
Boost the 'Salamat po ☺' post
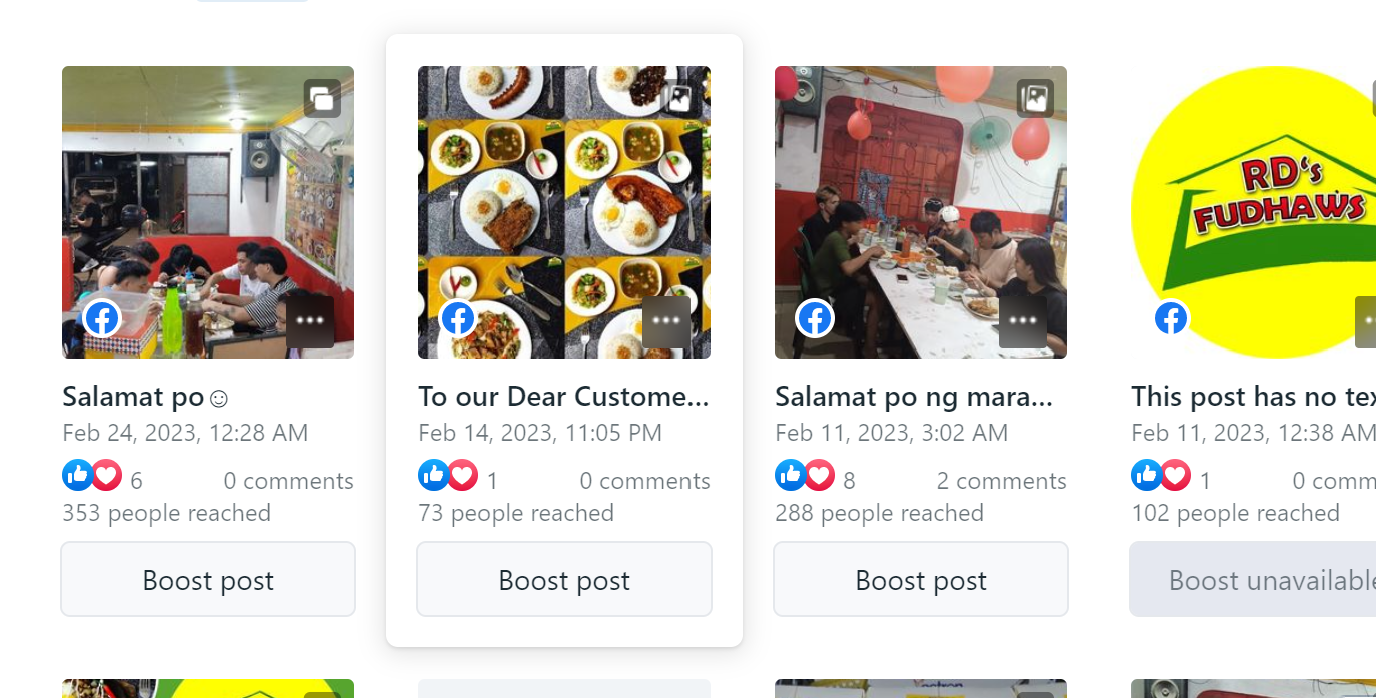[208, 580]
